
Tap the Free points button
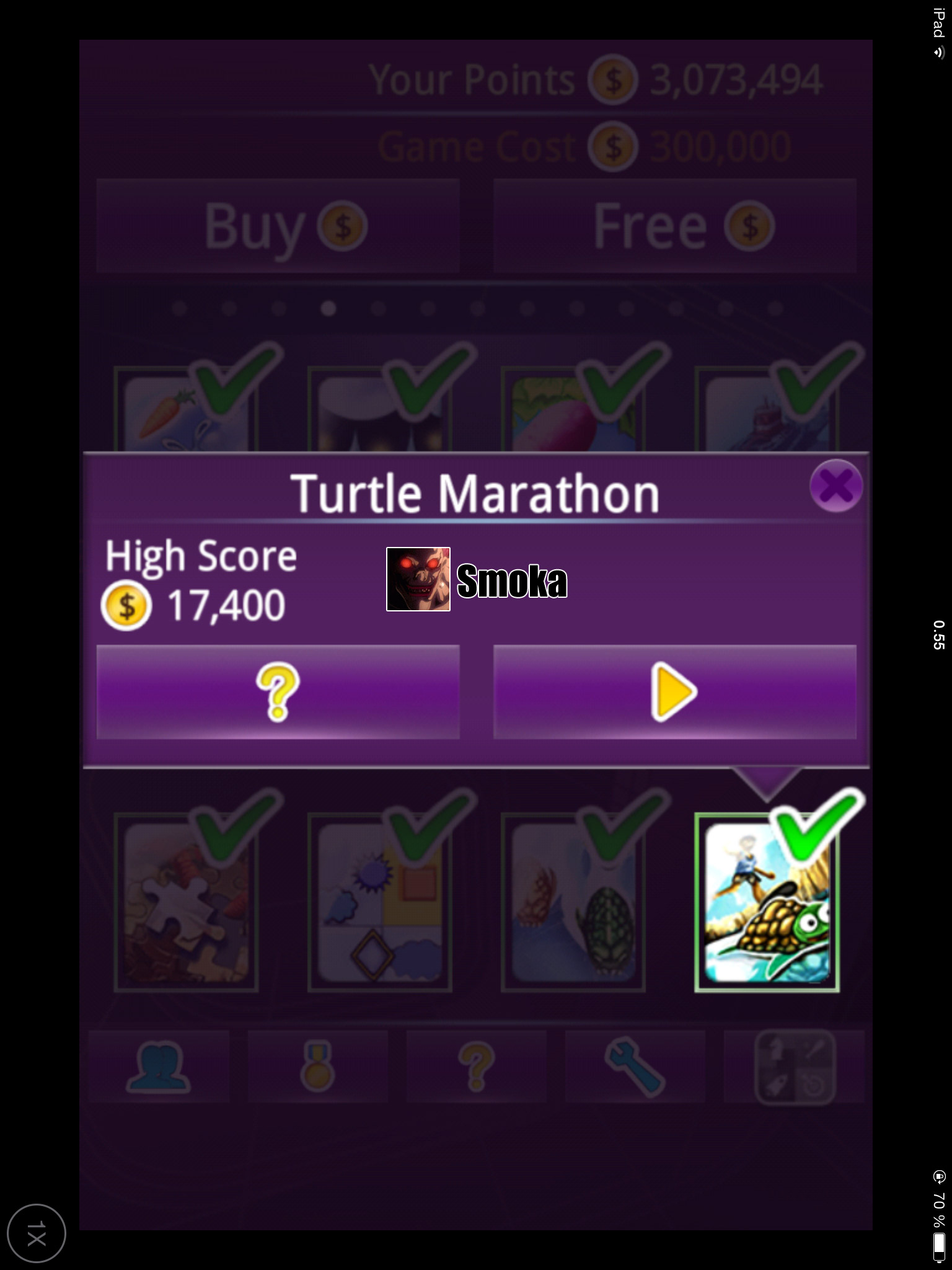click(674, 226)
